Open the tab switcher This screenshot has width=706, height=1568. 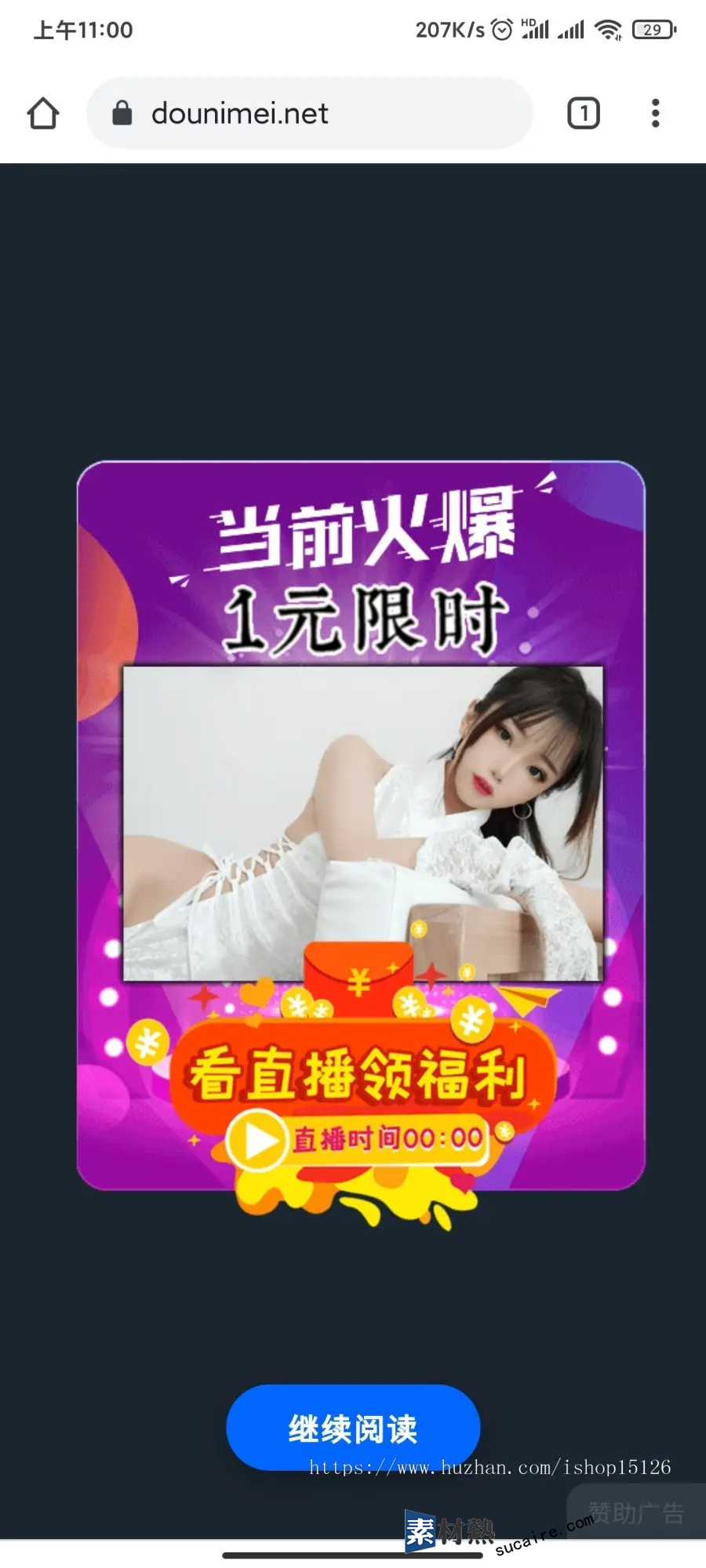point(584,114)
